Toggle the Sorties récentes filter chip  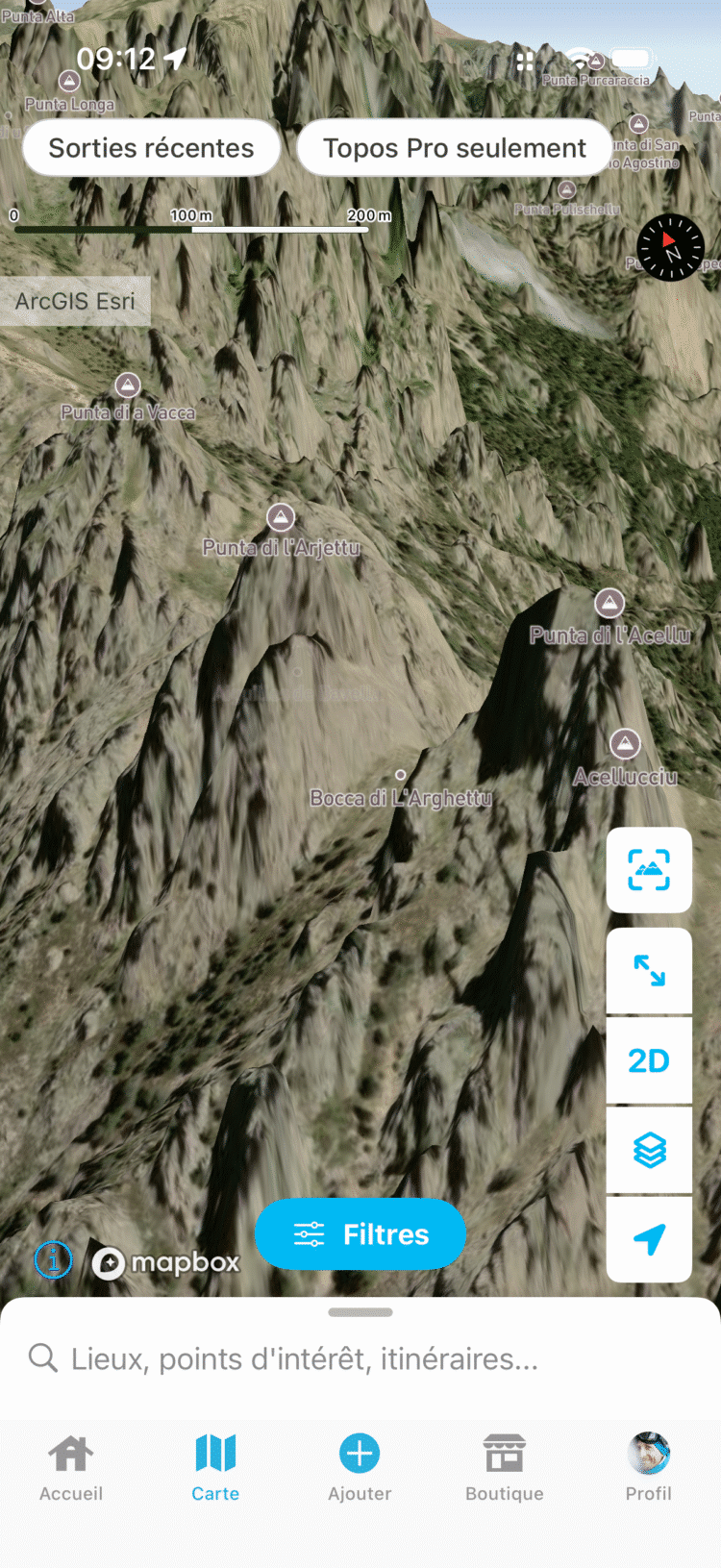[x=151, y=147]
